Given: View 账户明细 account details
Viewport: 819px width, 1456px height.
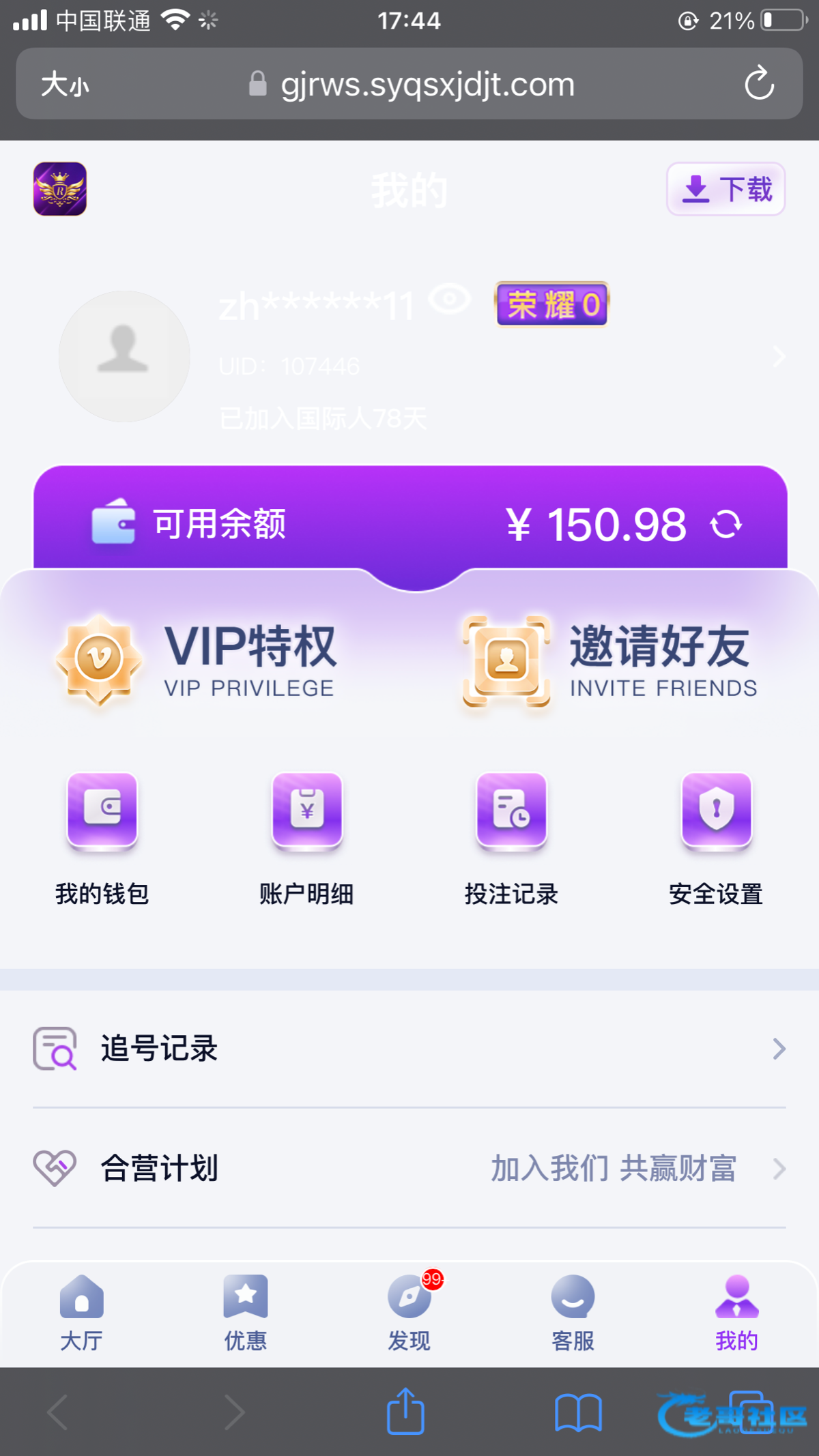Looking at the screenshot, I should [307, 838].
